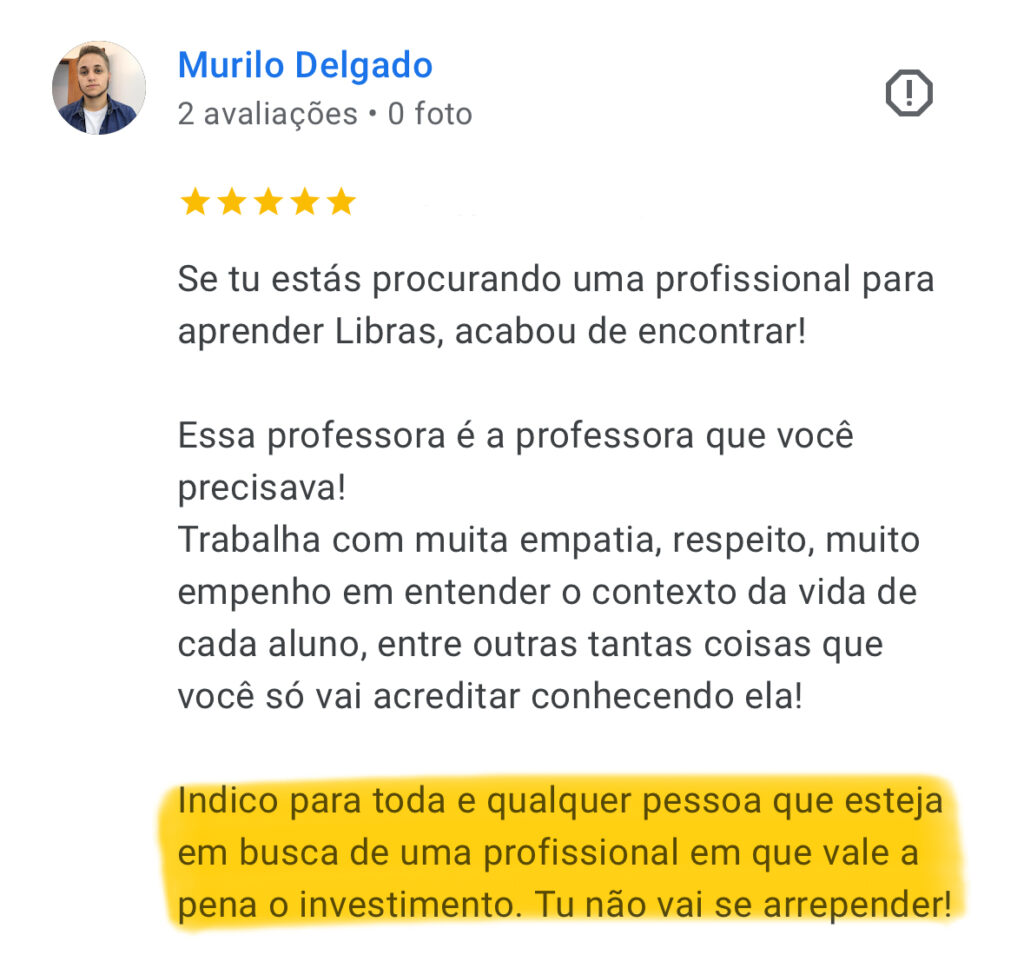Viewport: 1024px width, 955px height.
Task: Open Murilo Delgado's reviewer profile
Action: point(305,66)
